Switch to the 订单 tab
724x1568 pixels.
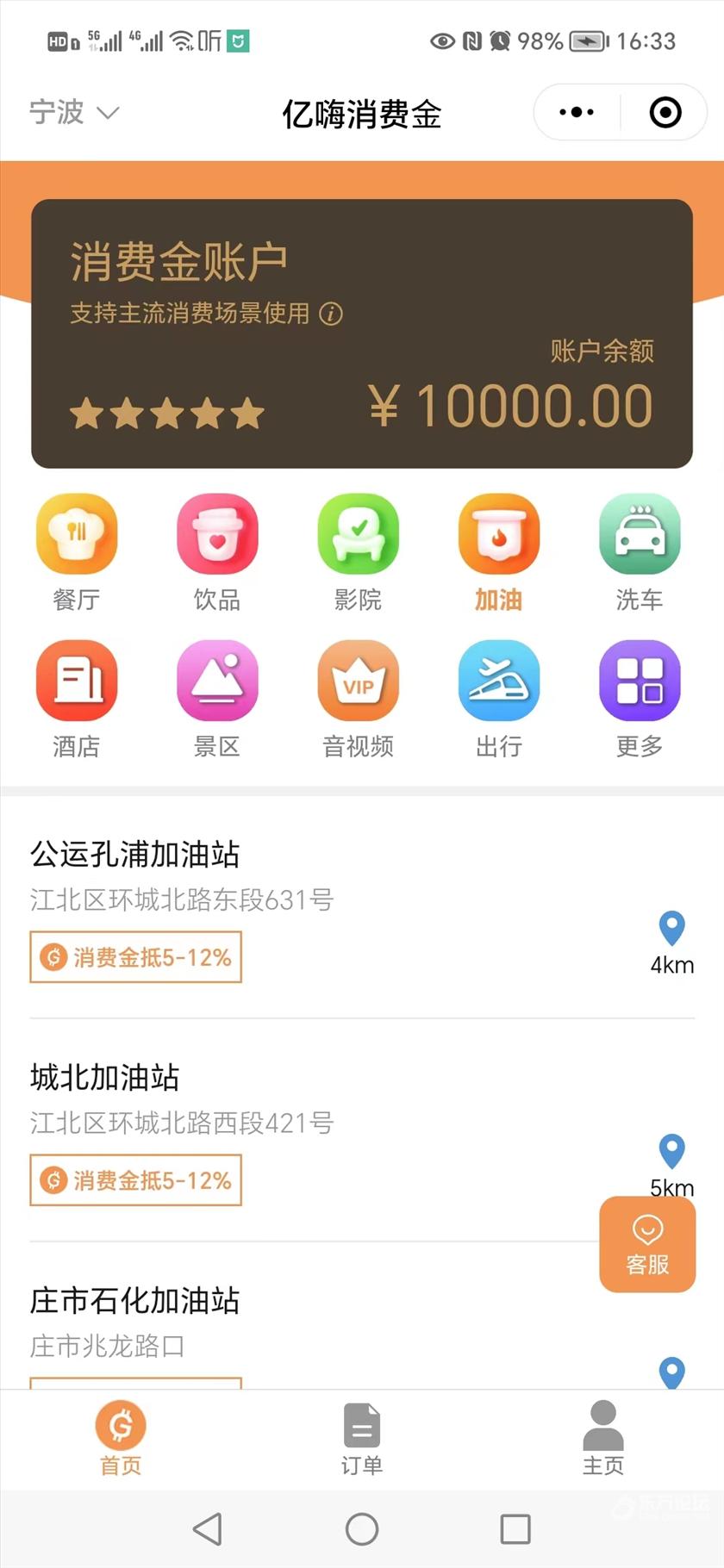(x=361, y=1438)
